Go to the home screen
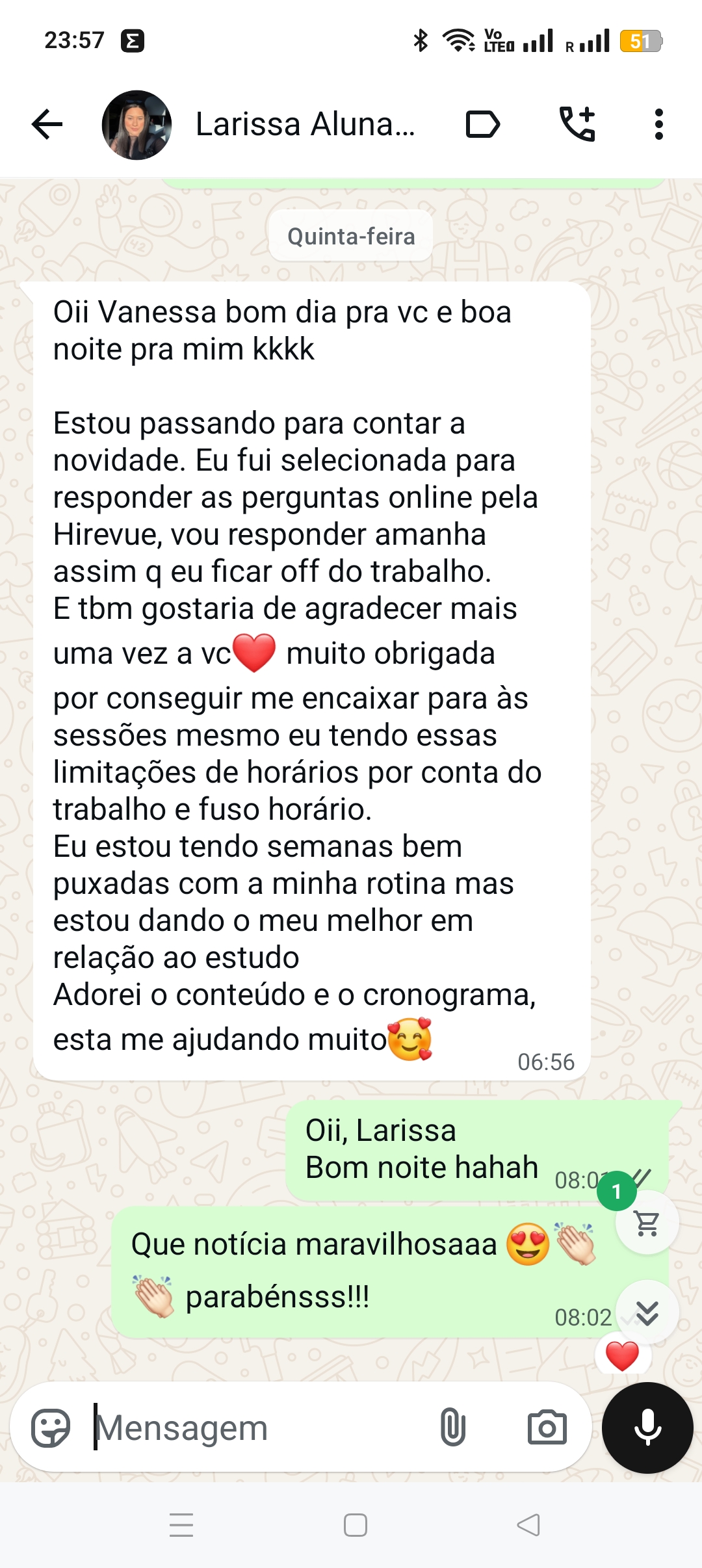This screenshot has height=1568, width=702. coord(355,1524)
